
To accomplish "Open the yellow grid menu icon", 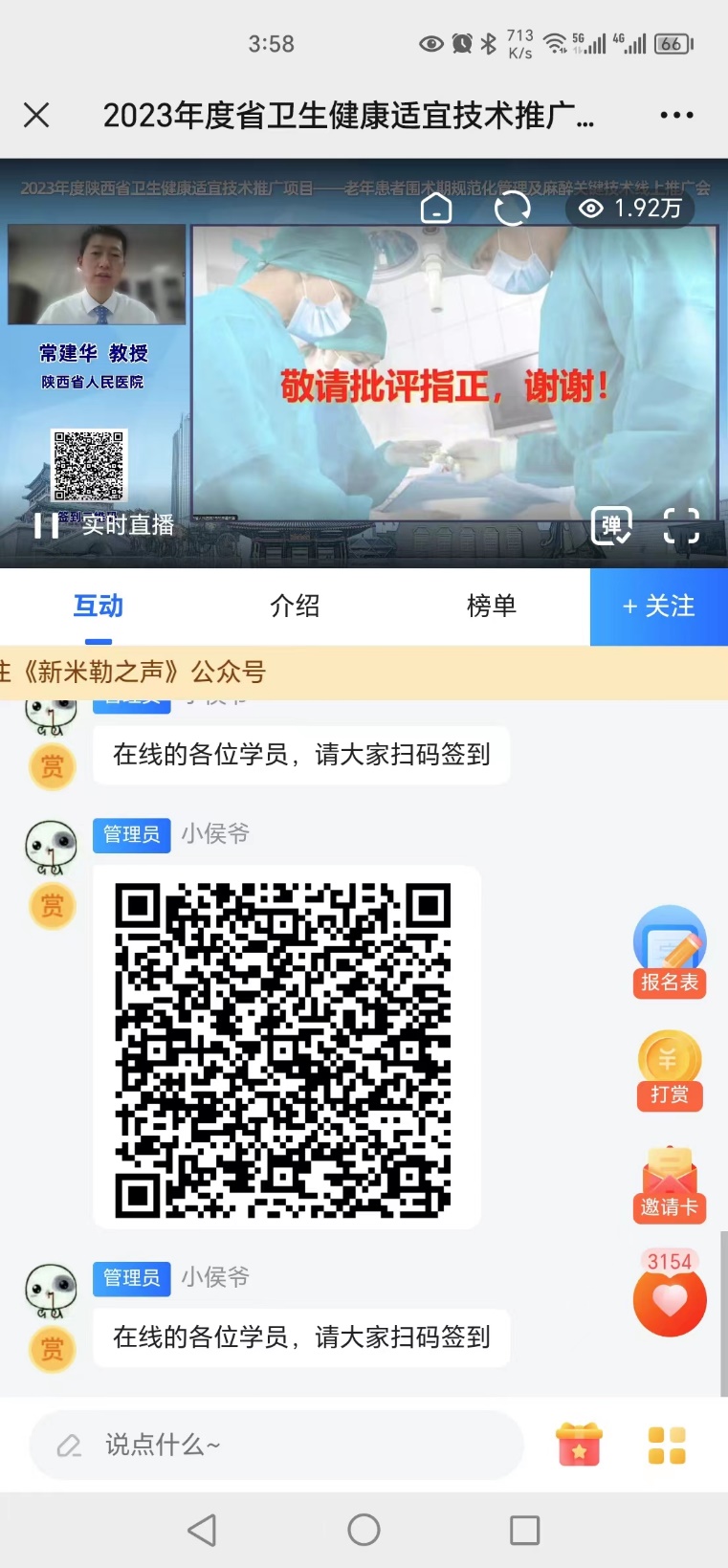I will tap(667, 1445).
